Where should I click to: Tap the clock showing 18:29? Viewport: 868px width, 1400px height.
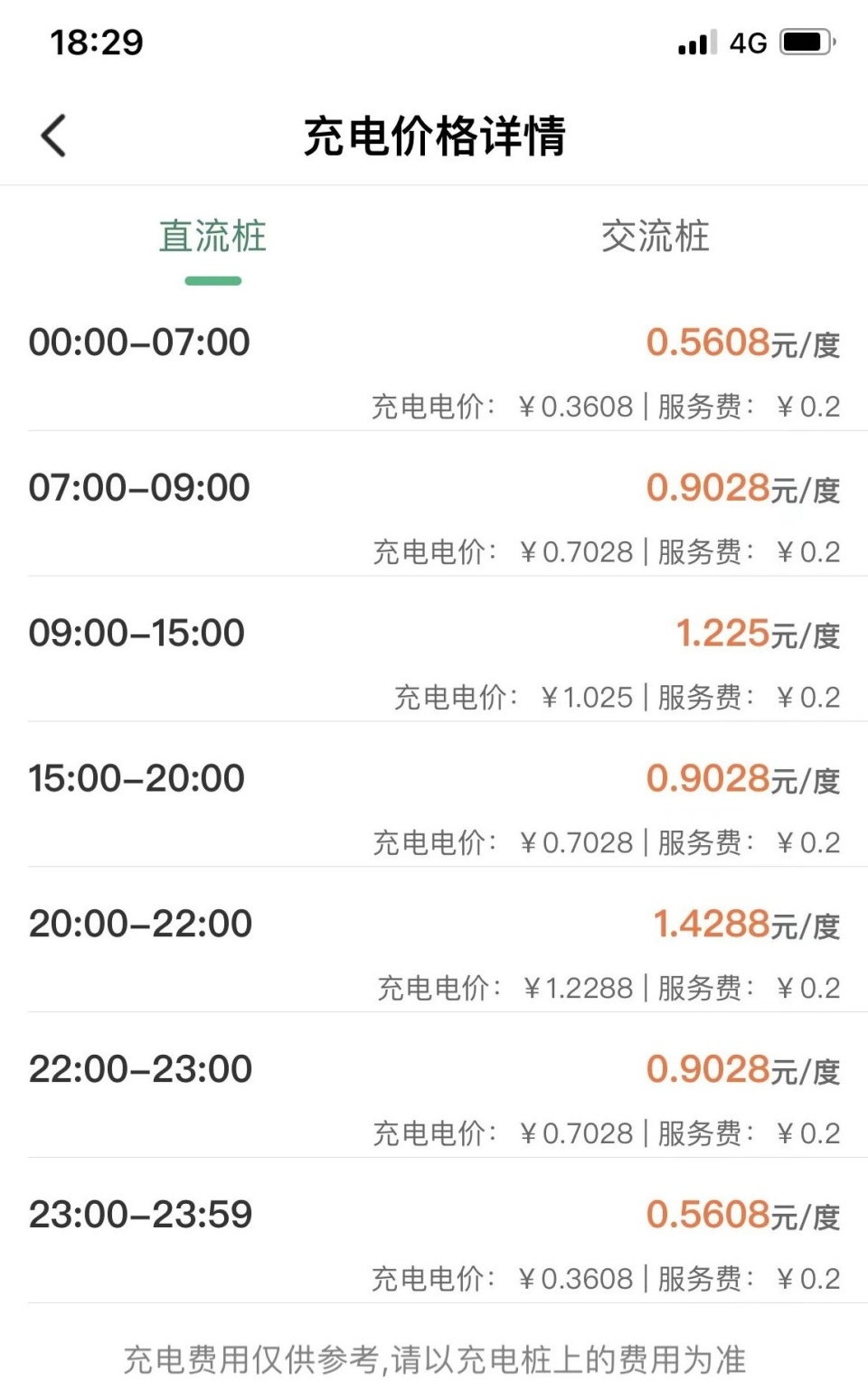pyautogui.click(x=99, y=41)
